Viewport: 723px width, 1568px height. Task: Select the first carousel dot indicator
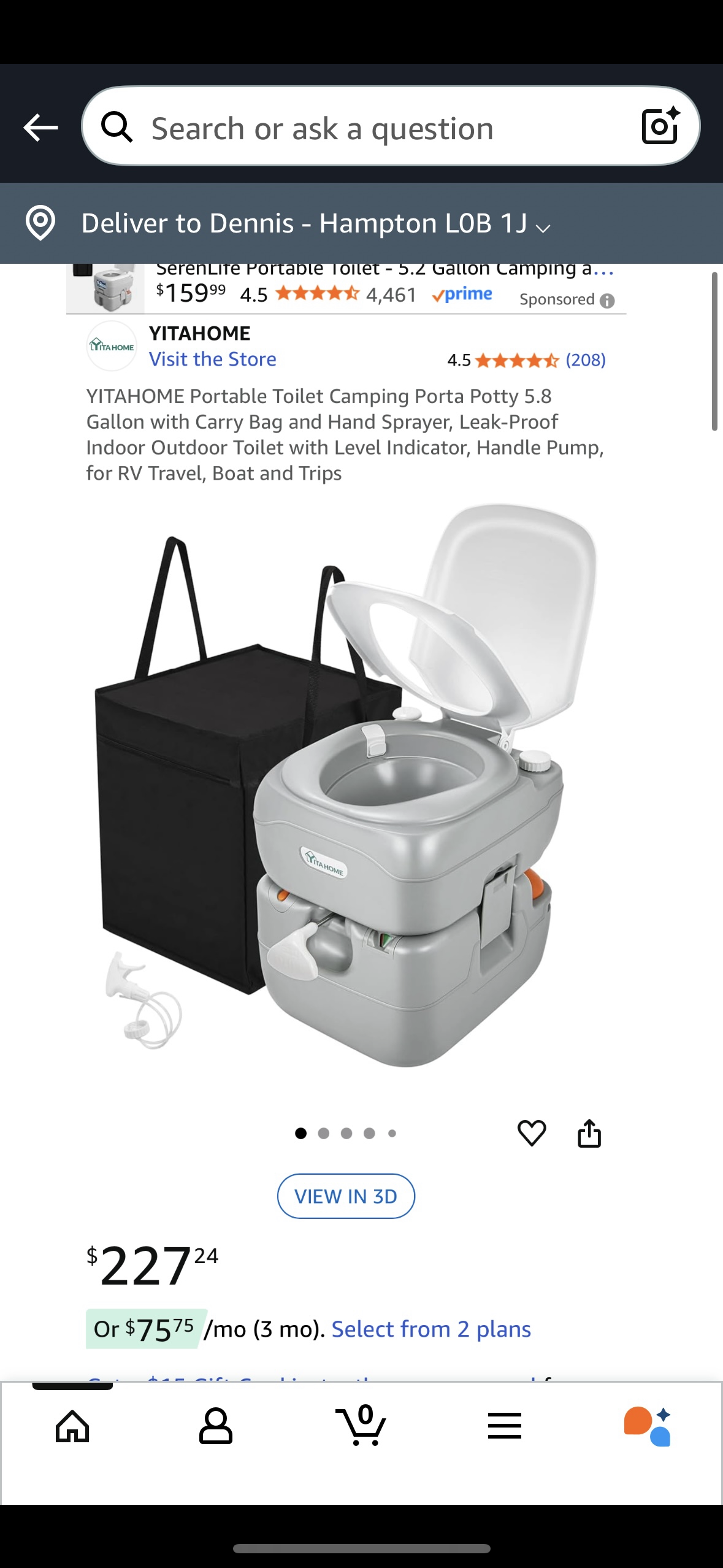(300, 1133)
